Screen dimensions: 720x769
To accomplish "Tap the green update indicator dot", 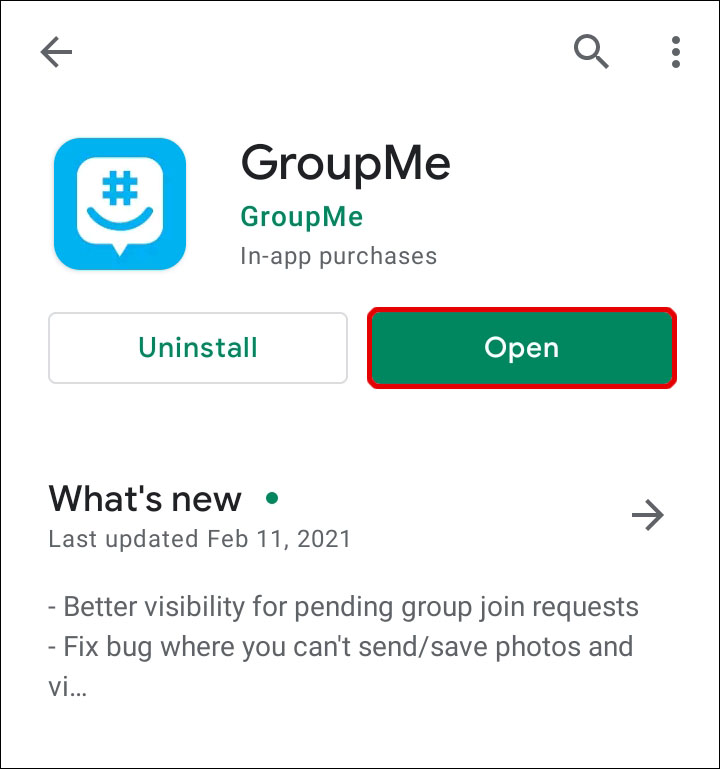I will coord(272,497).
